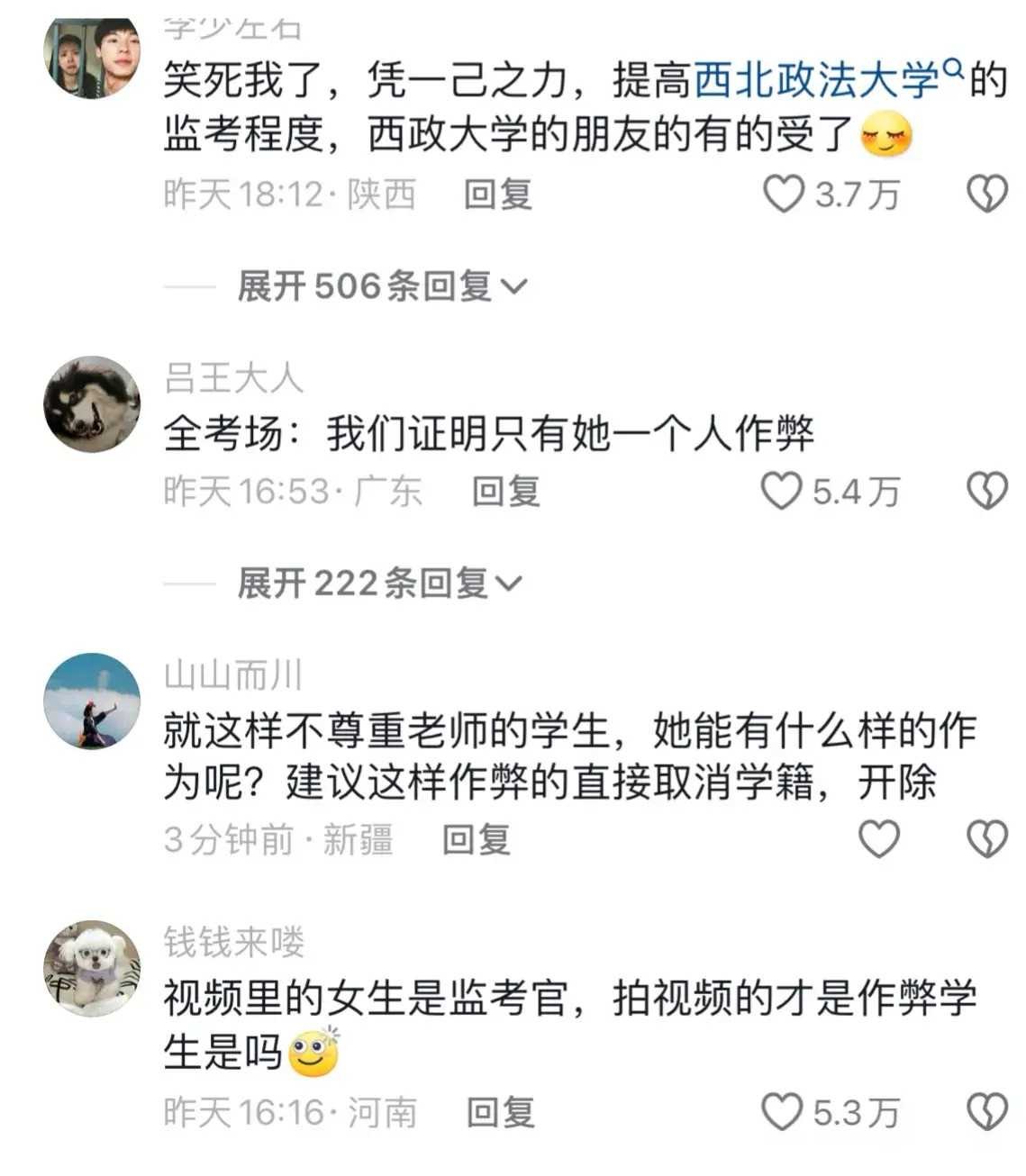The width and height of the screenshot is (1026, 1176).
Task: Dislike 吕王大人's comment
Action: pos(986,492)
